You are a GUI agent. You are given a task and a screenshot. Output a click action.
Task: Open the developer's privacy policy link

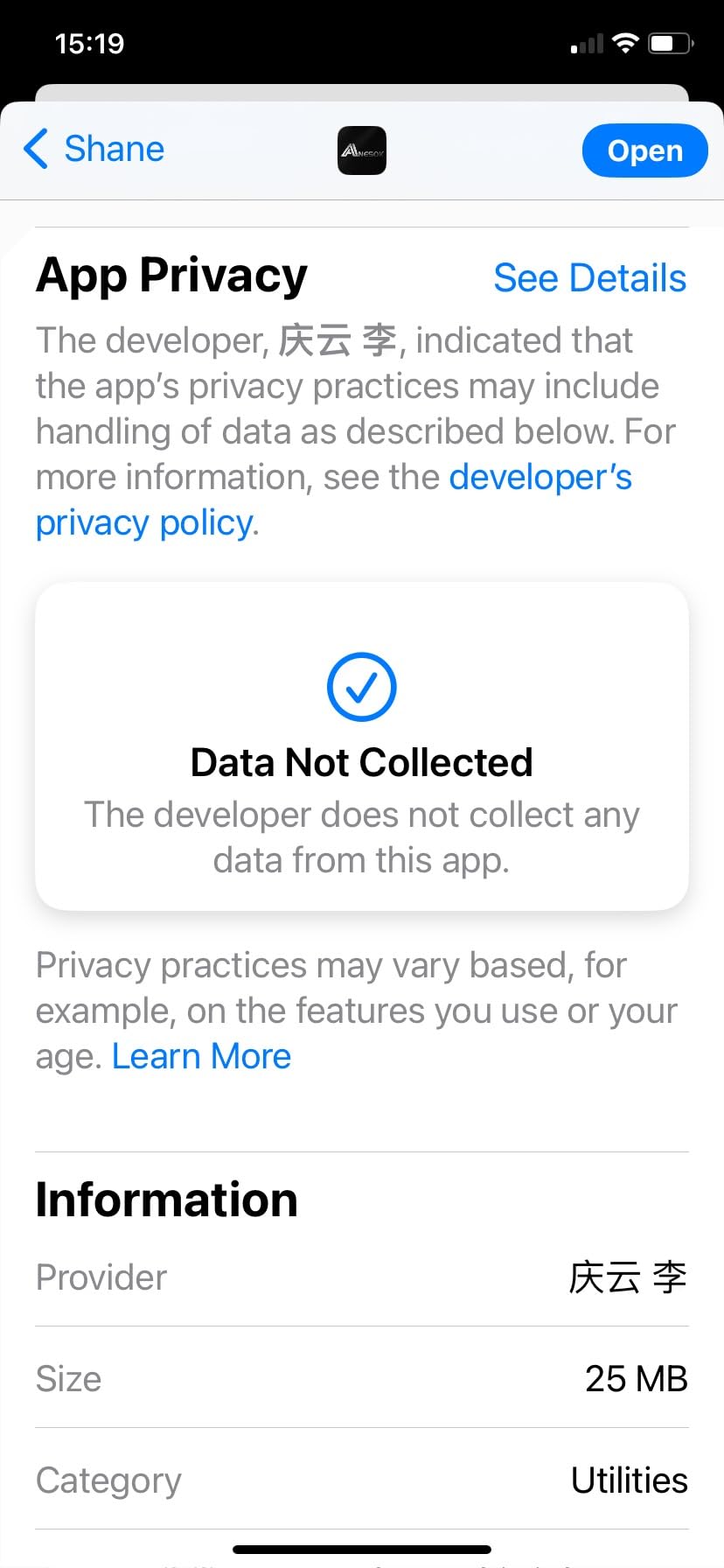click(539, 478)
